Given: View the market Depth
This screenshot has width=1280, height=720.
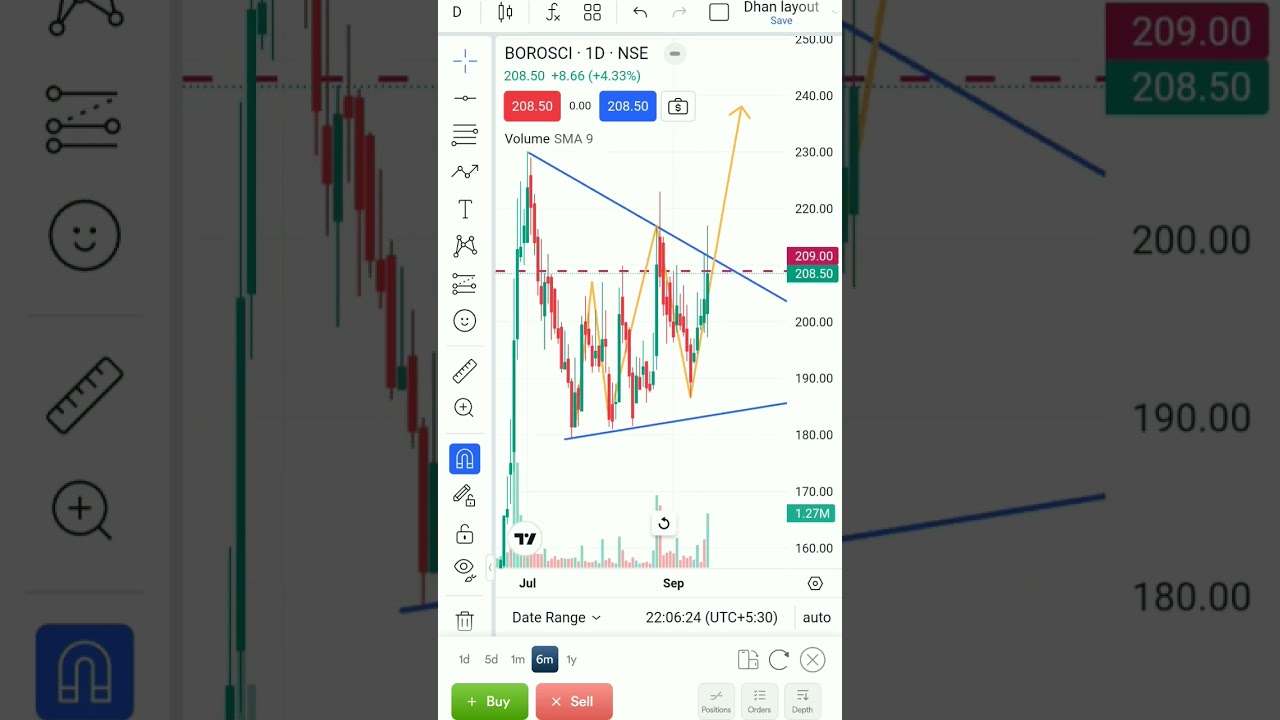Looking at the screenshot, I should coord(802,701).
